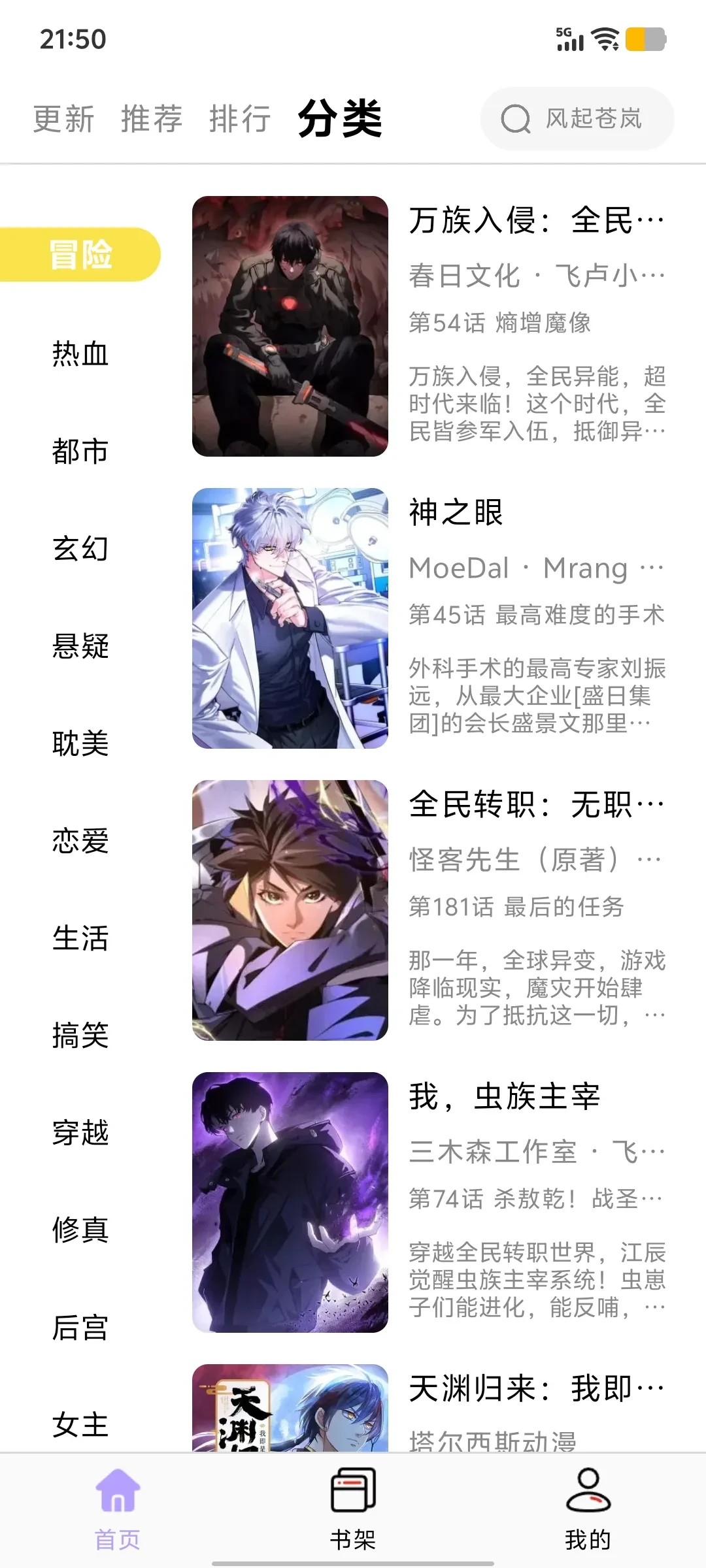Choose the 玄幻 category
The image size is (706, 1568).
tap(80, 548)
